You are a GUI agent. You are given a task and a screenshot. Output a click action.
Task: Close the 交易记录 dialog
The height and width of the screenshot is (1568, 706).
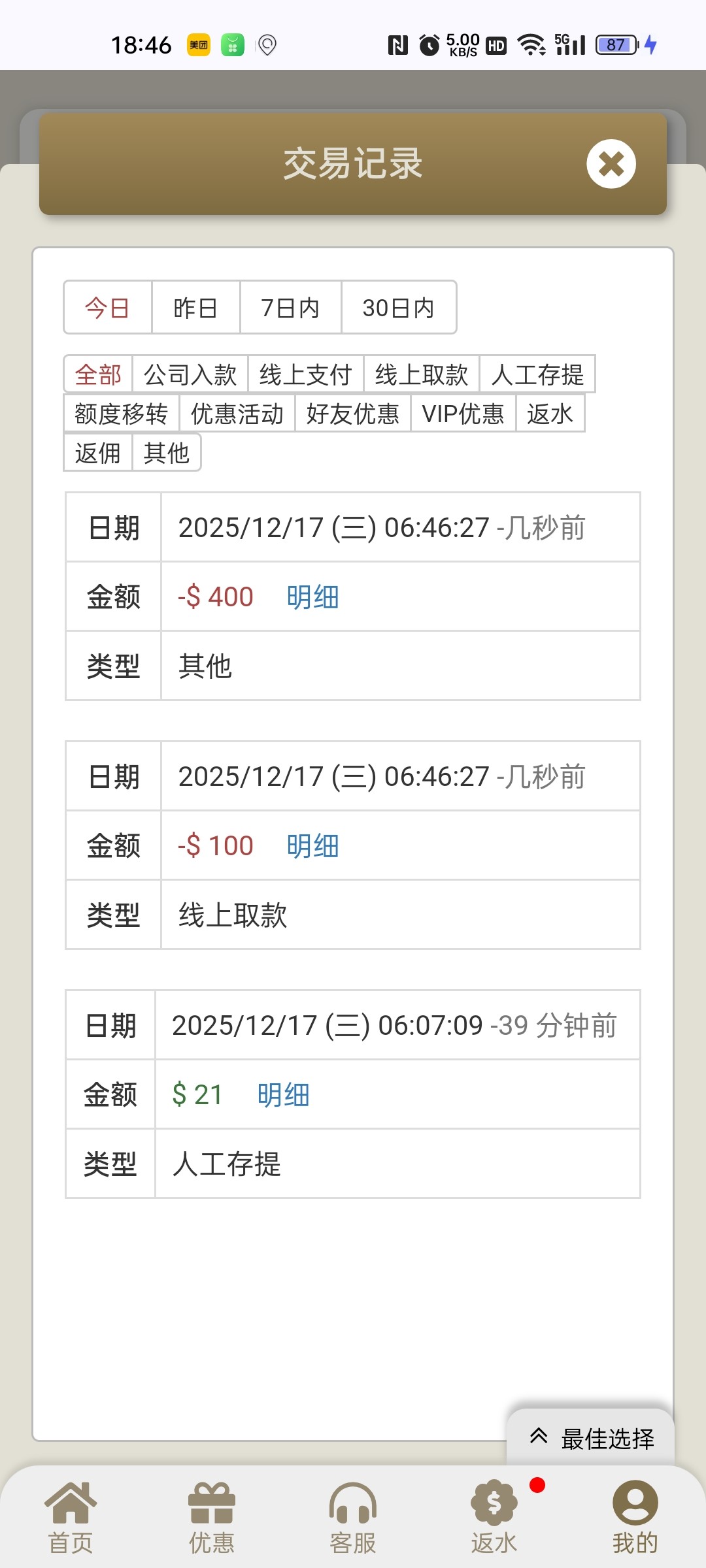coord(611,164)
